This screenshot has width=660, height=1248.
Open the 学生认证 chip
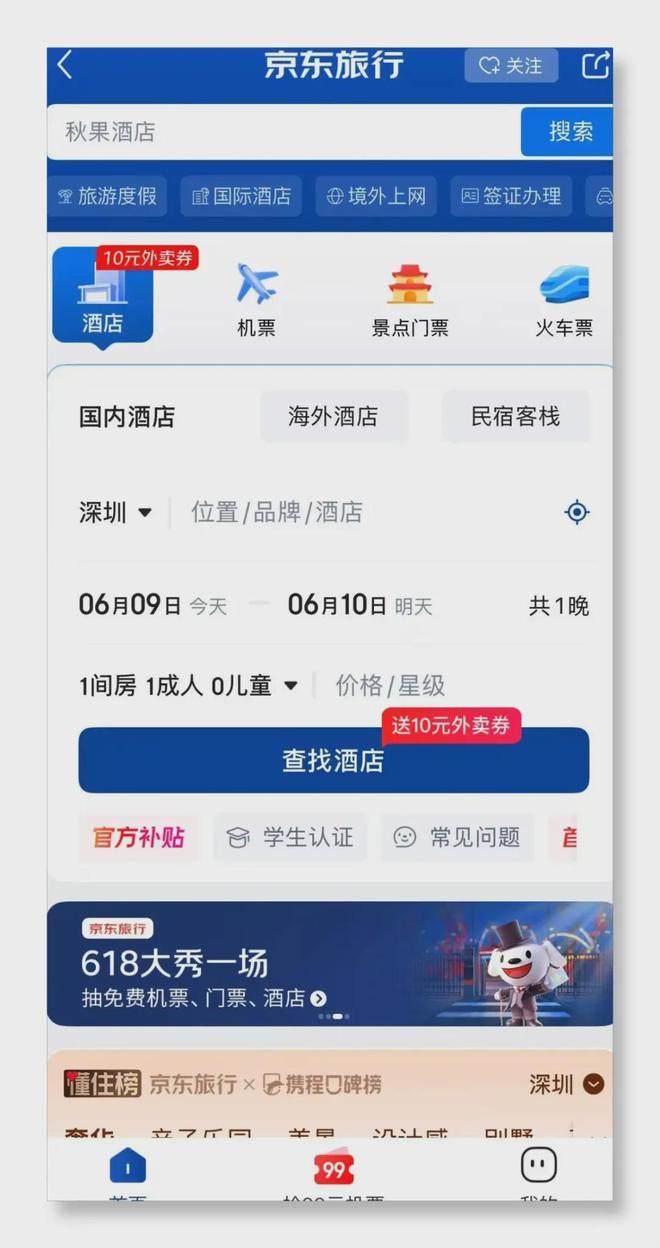point(290,838)
